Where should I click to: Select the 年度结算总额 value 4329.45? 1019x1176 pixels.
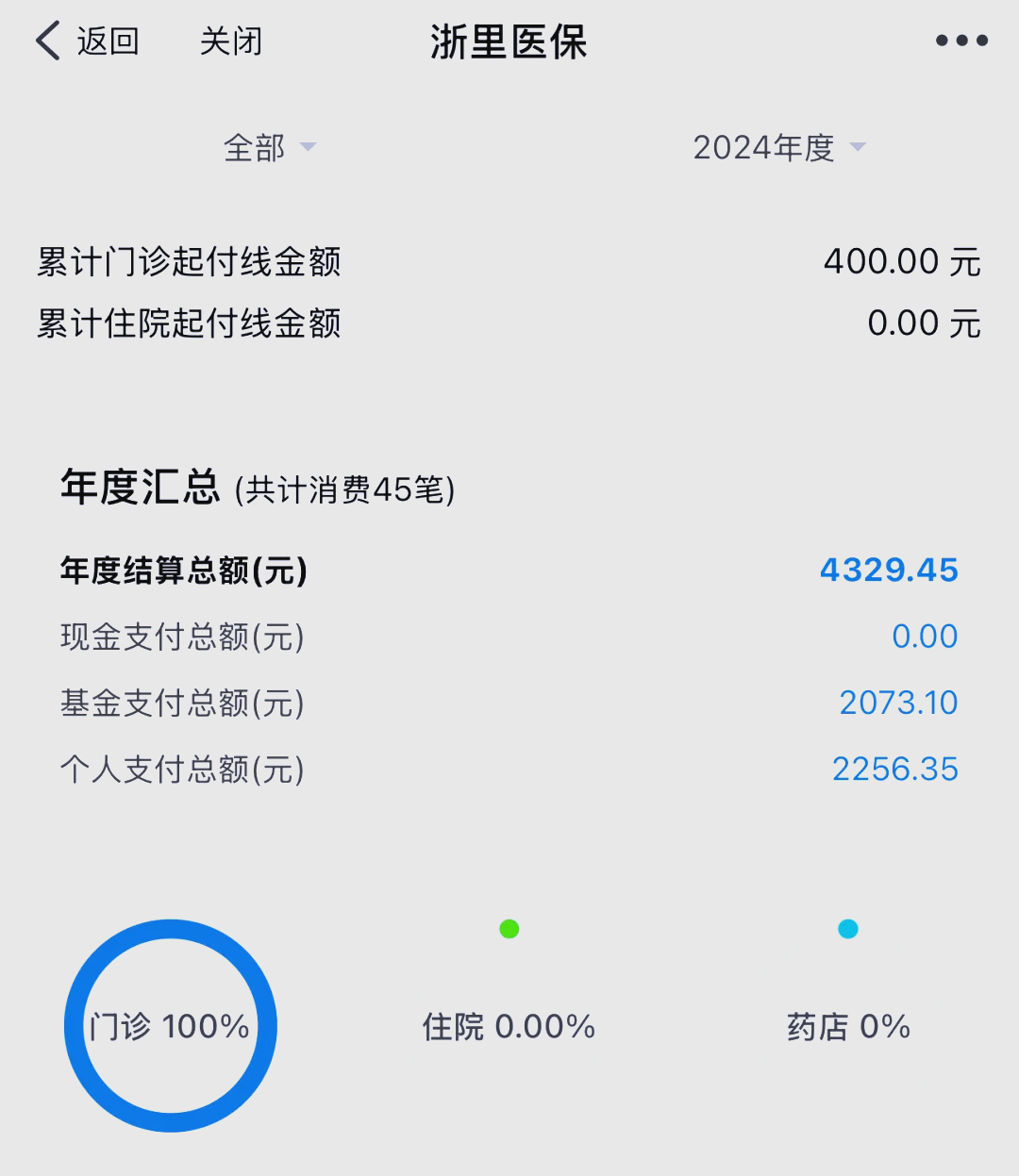pyautogui.click(x=888, y=570)
